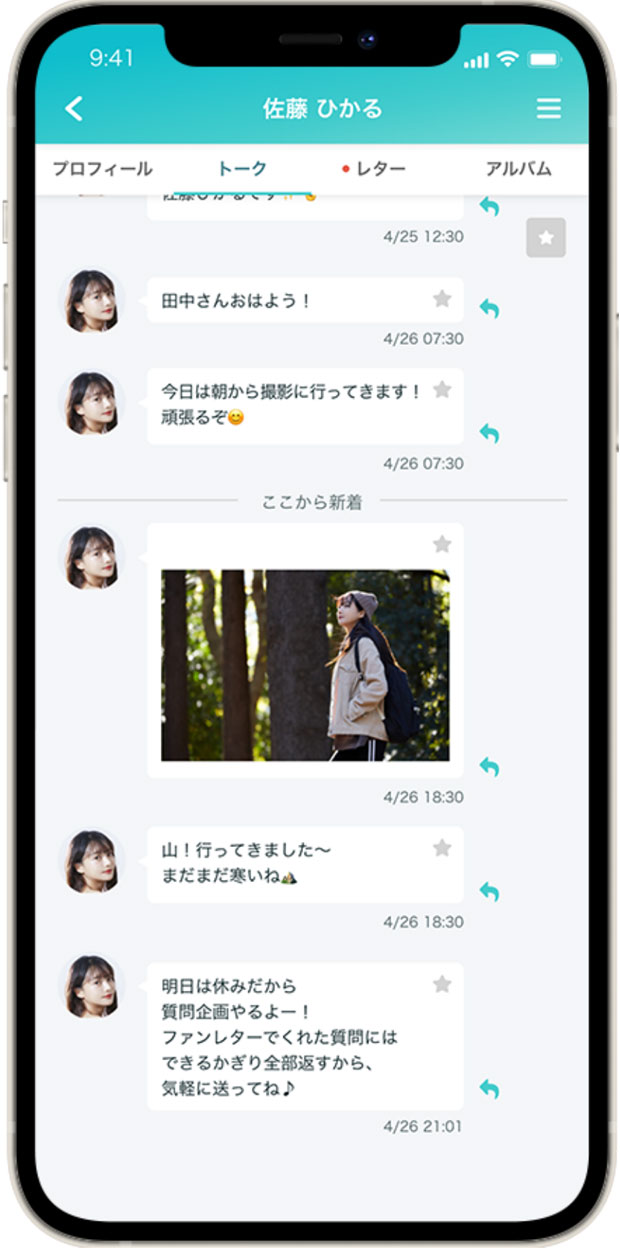Select the トーク tab
This screenshot has width=620, height=1250.
pyautogui.click(x=242, y=169)
